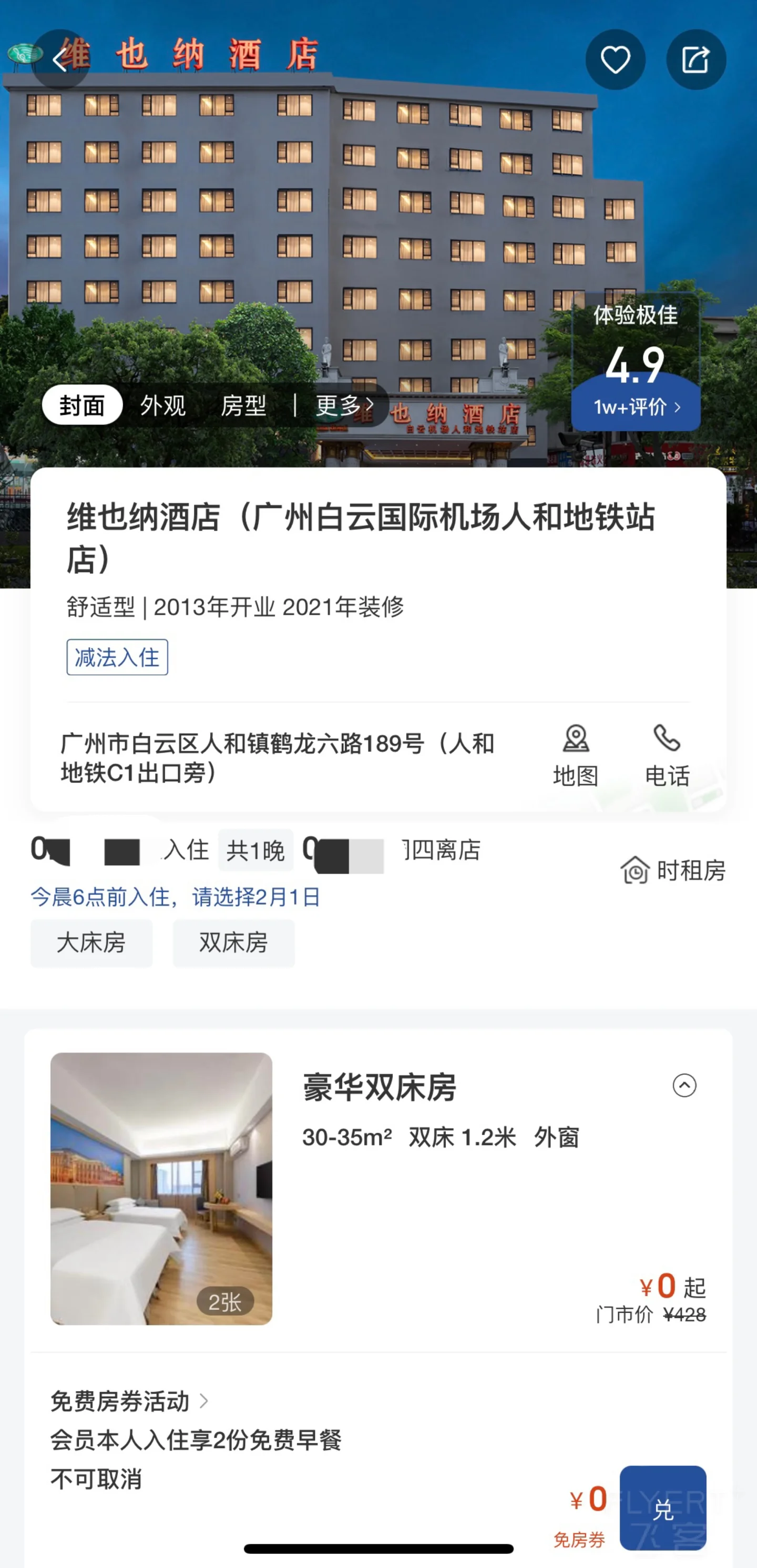View 豪华双床房 room photos

point(161,1188)
